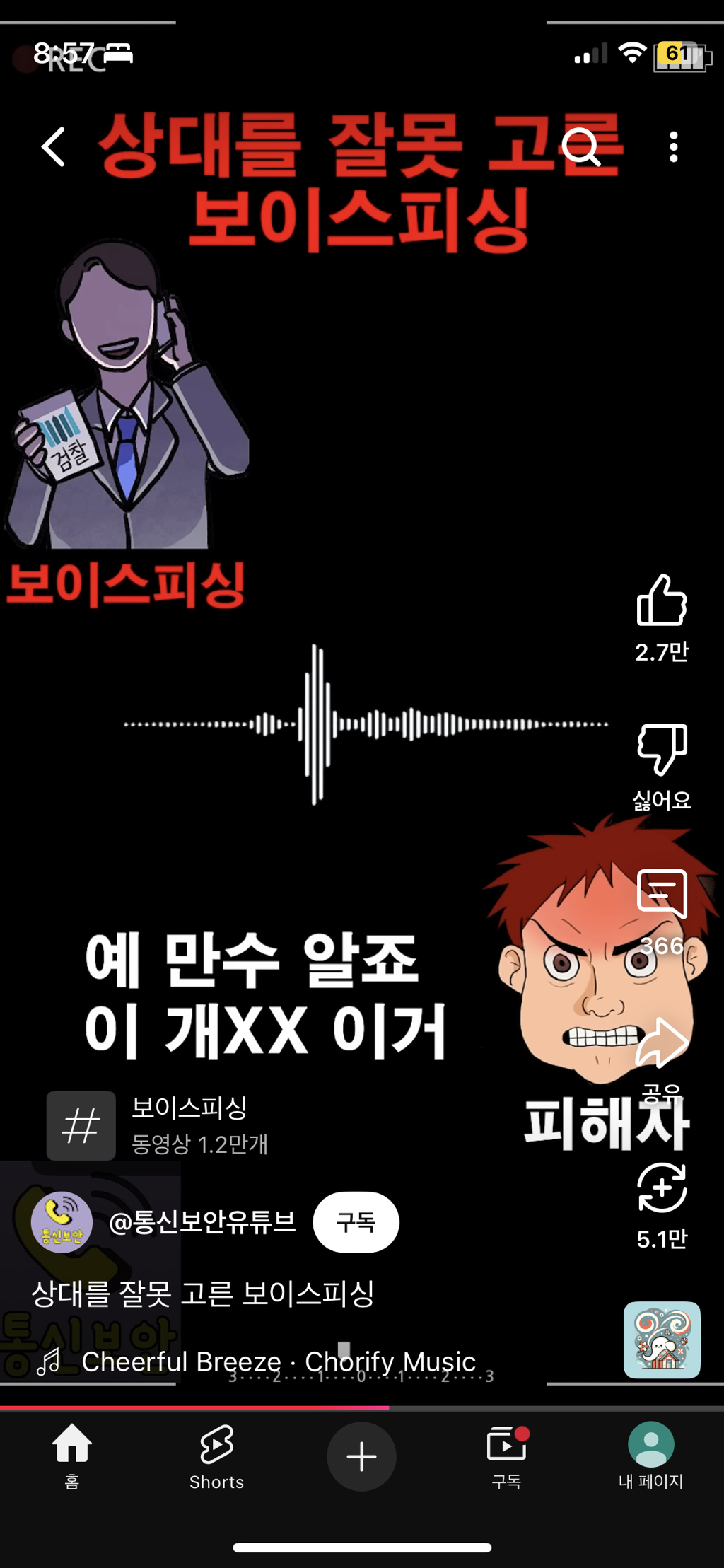Switch to the 홈 tab

pyautogui.click(x=72, y=1456)
